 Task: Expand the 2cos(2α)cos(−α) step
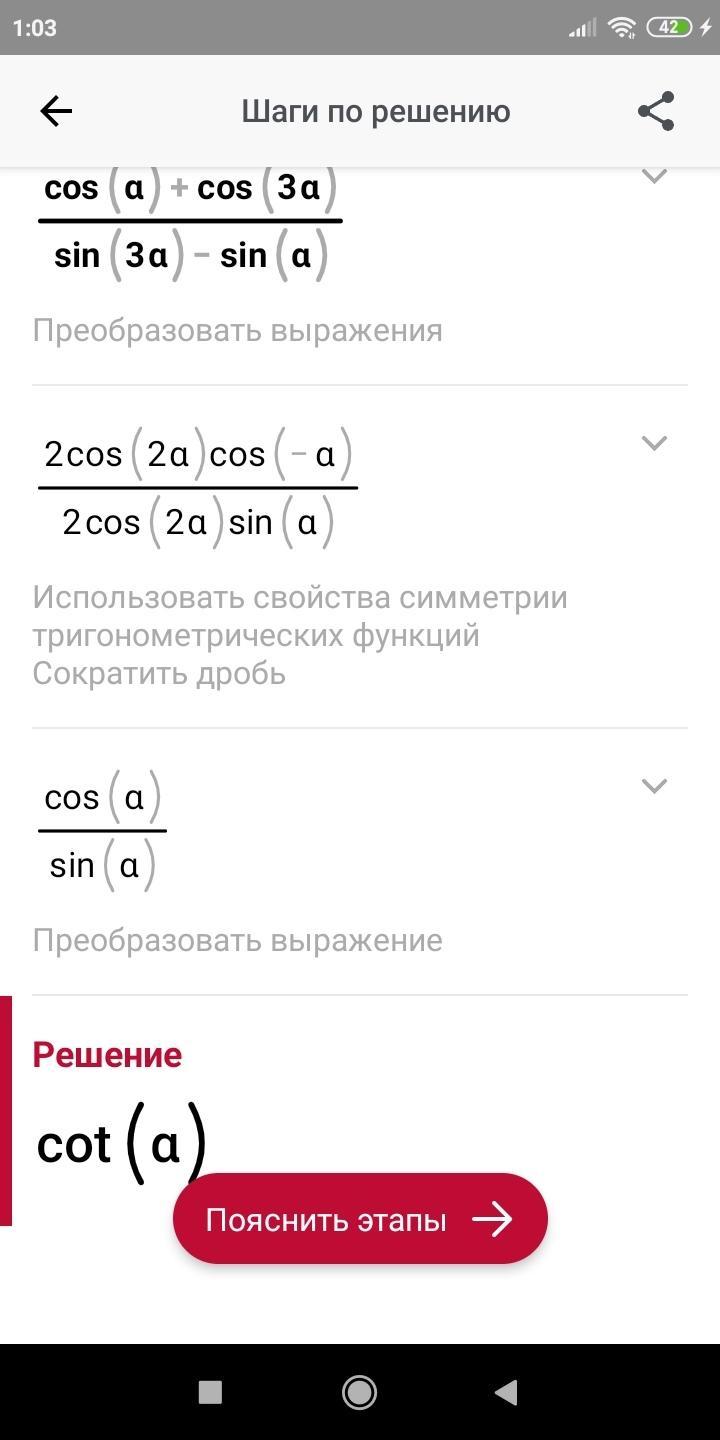point(654,443)
